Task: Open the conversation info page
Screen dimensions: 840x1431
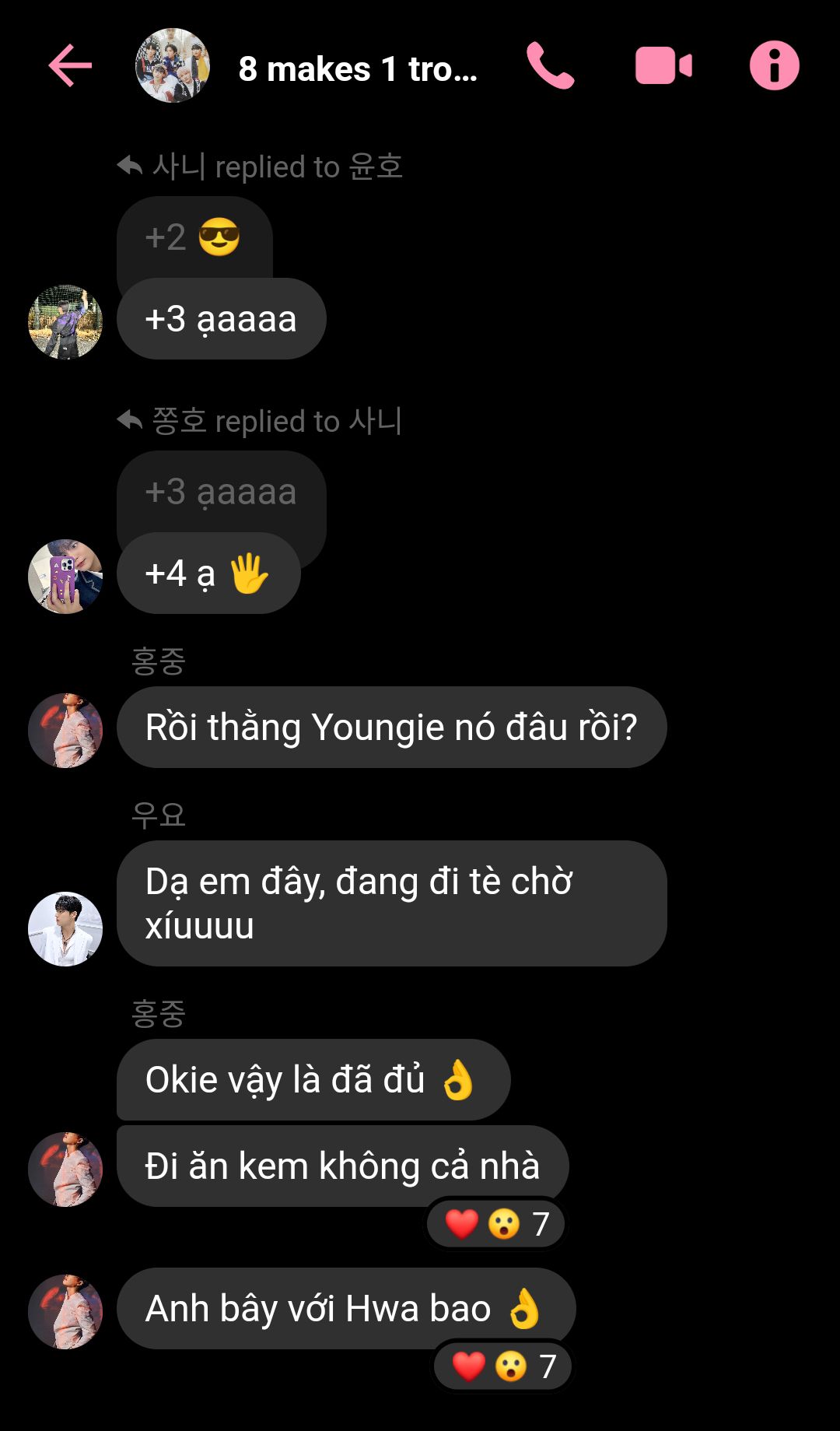Action: point(774,65)
